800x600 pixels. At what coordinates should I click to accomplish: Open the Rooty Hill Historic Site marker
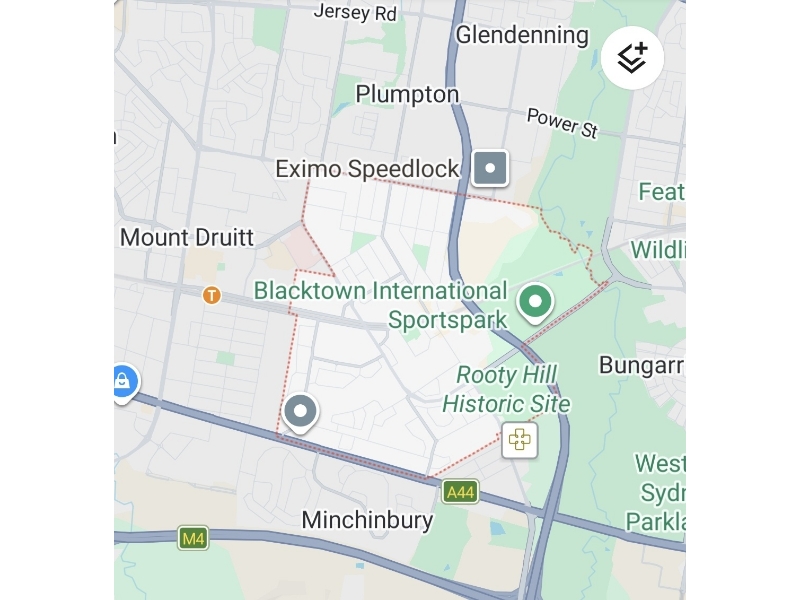click(519, 439)
